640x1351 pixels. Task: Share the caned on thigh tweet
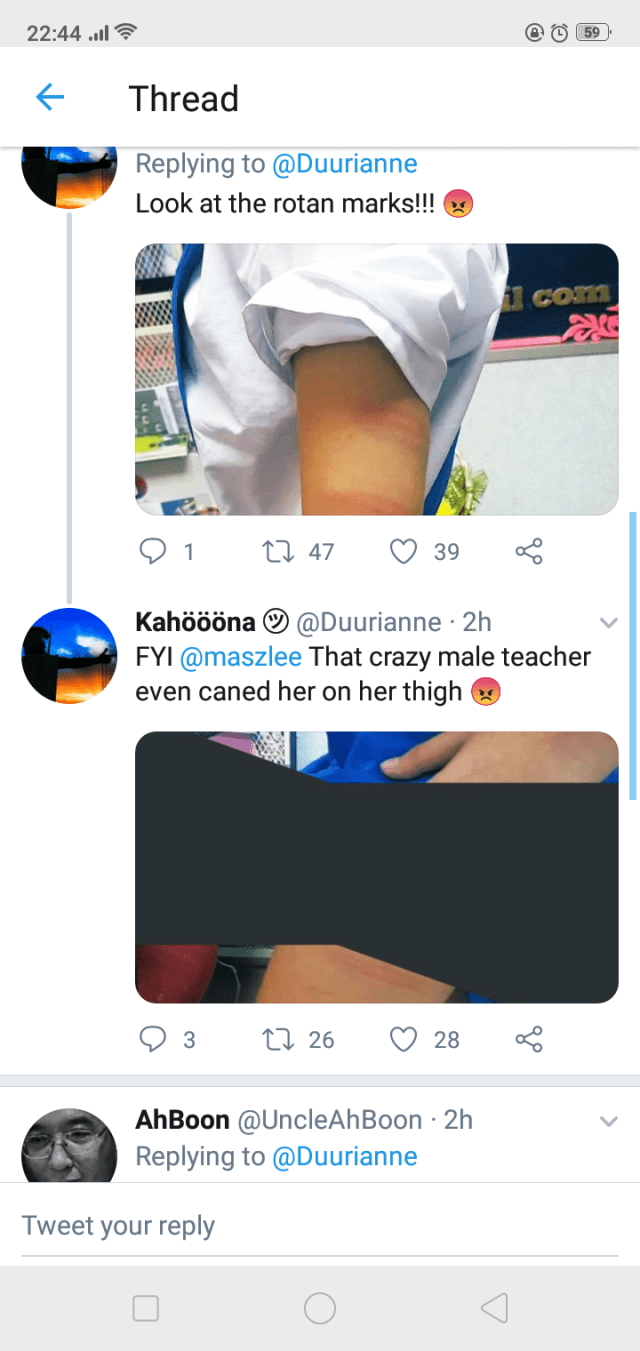(529, 1040)
